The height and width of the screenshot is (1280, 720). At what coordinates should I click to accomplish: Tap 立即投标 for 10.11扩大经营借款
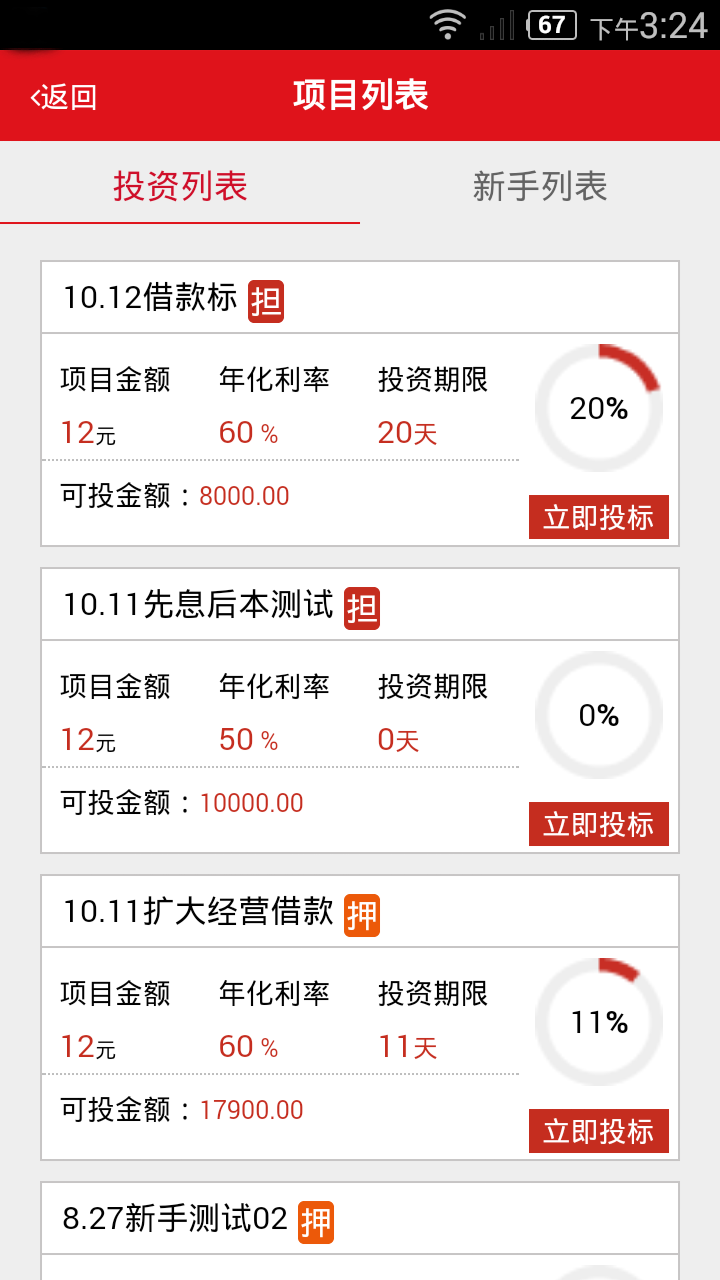pos(598,1131)
